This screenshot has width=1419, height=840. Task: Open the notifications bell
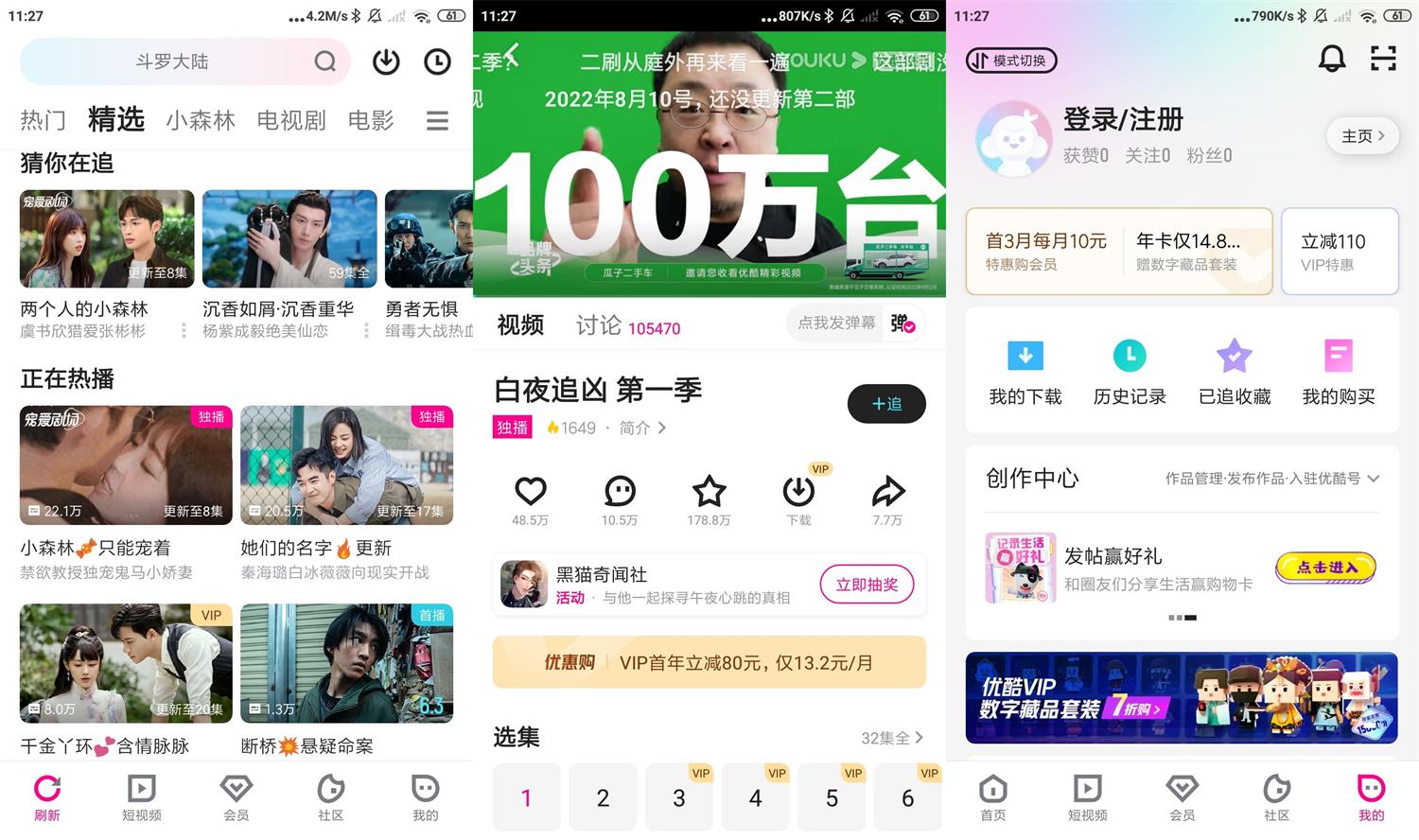coord(1332,60)
